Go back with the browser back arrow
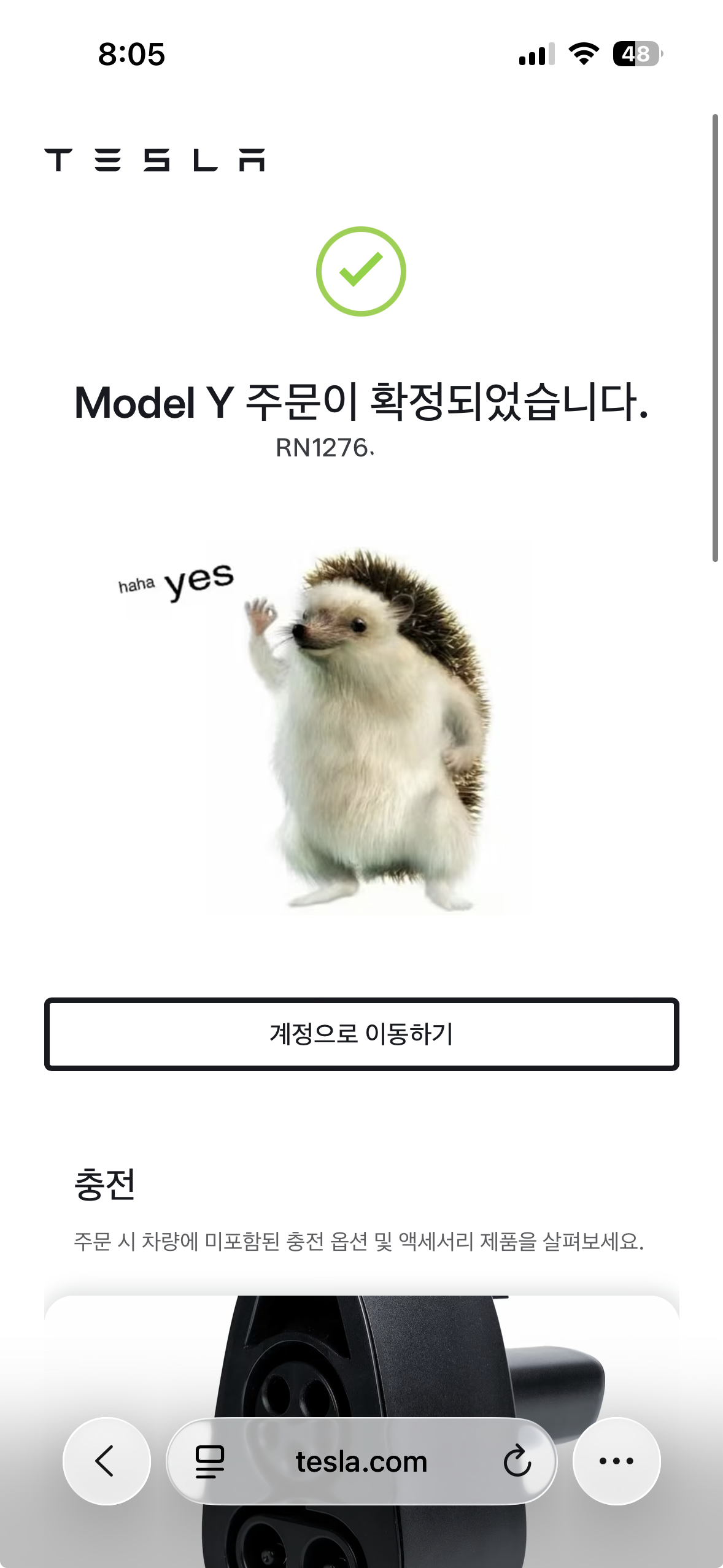723x1568 pixels. pyautogui.click(x=107, y=1461)
